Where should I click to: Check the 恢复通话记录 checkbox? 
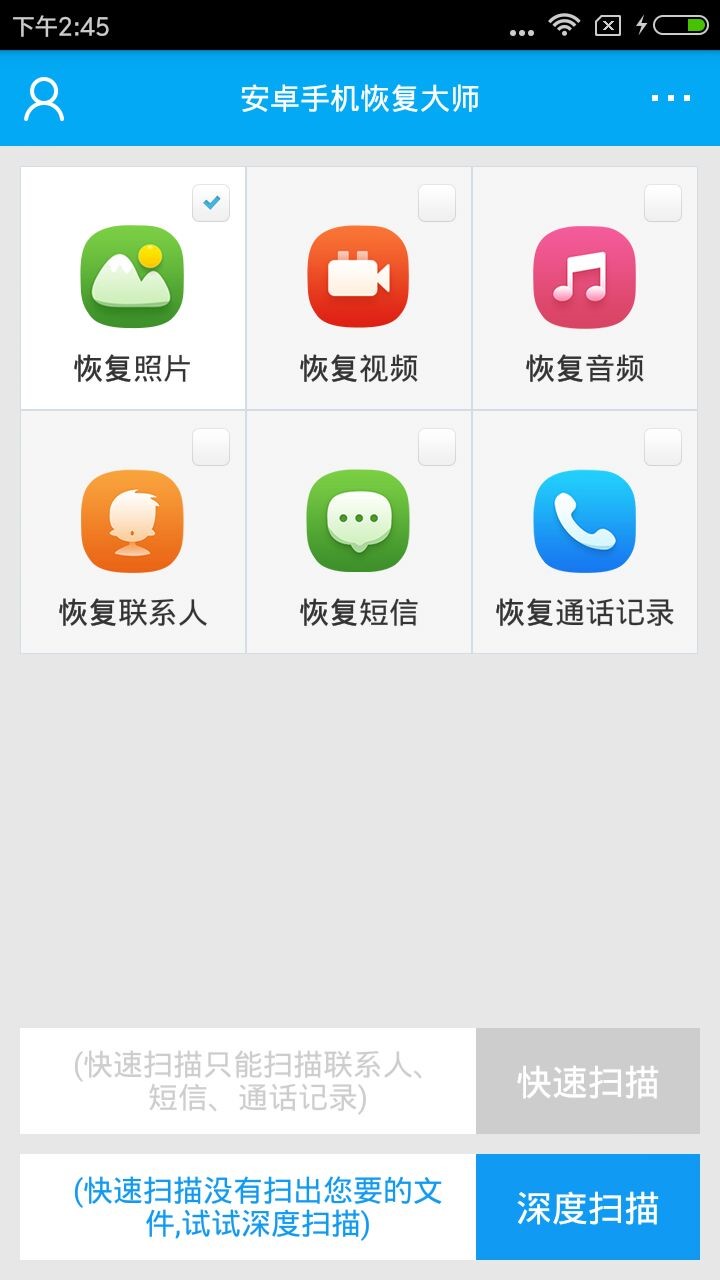[x=663, y=447]
